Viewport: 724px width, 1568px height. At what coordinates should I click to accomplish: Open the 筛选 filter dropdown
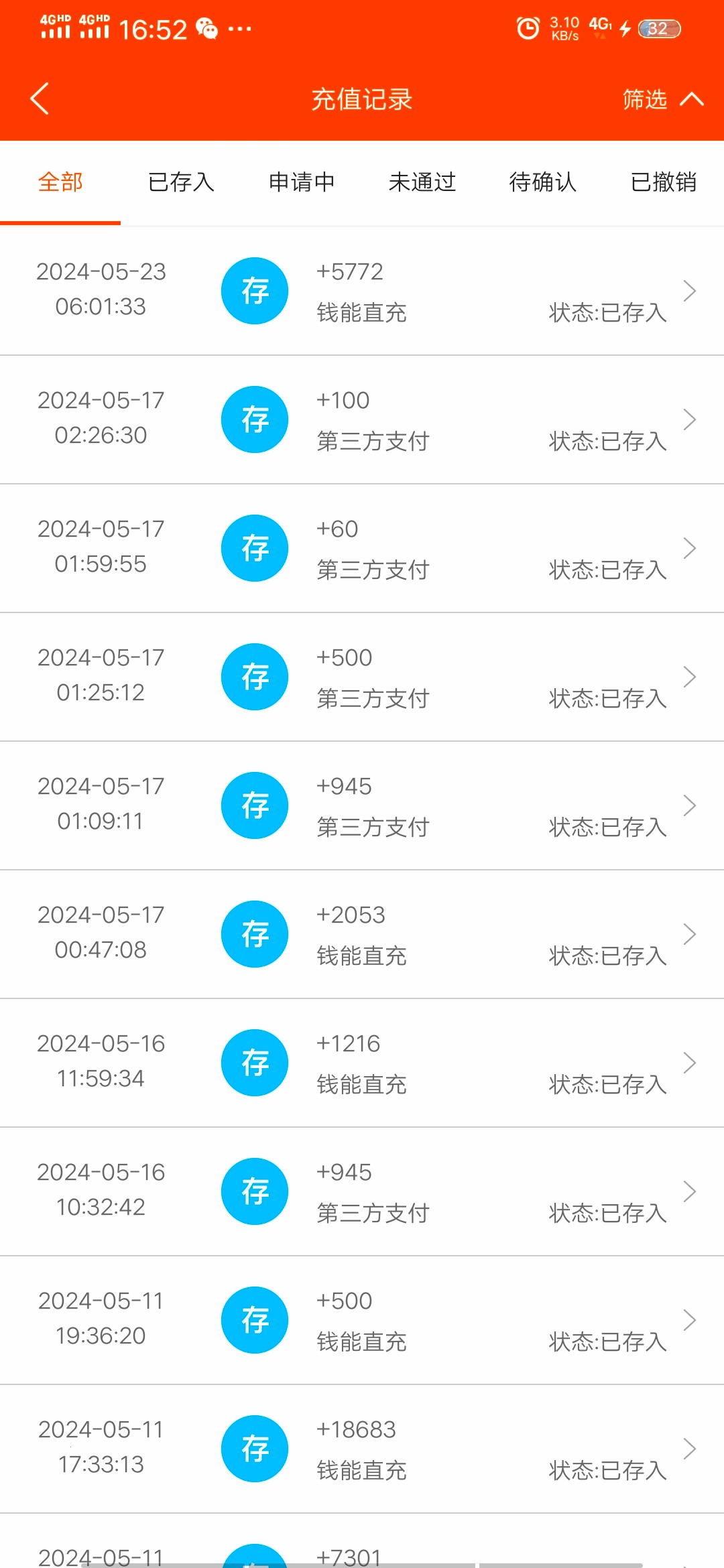coord(661,99)
